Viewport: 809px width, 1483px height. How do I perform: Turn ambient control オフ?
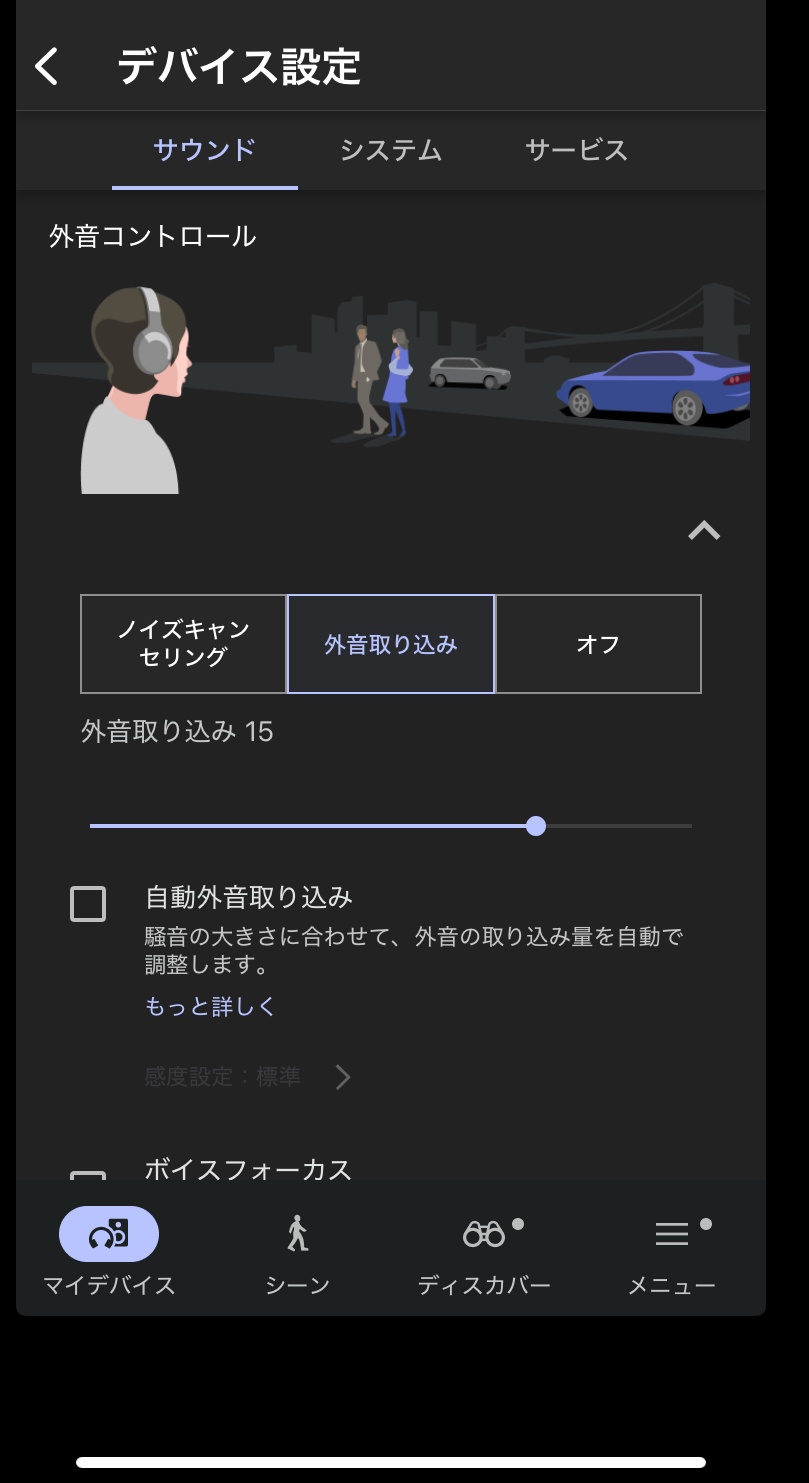tap(598, 644)
